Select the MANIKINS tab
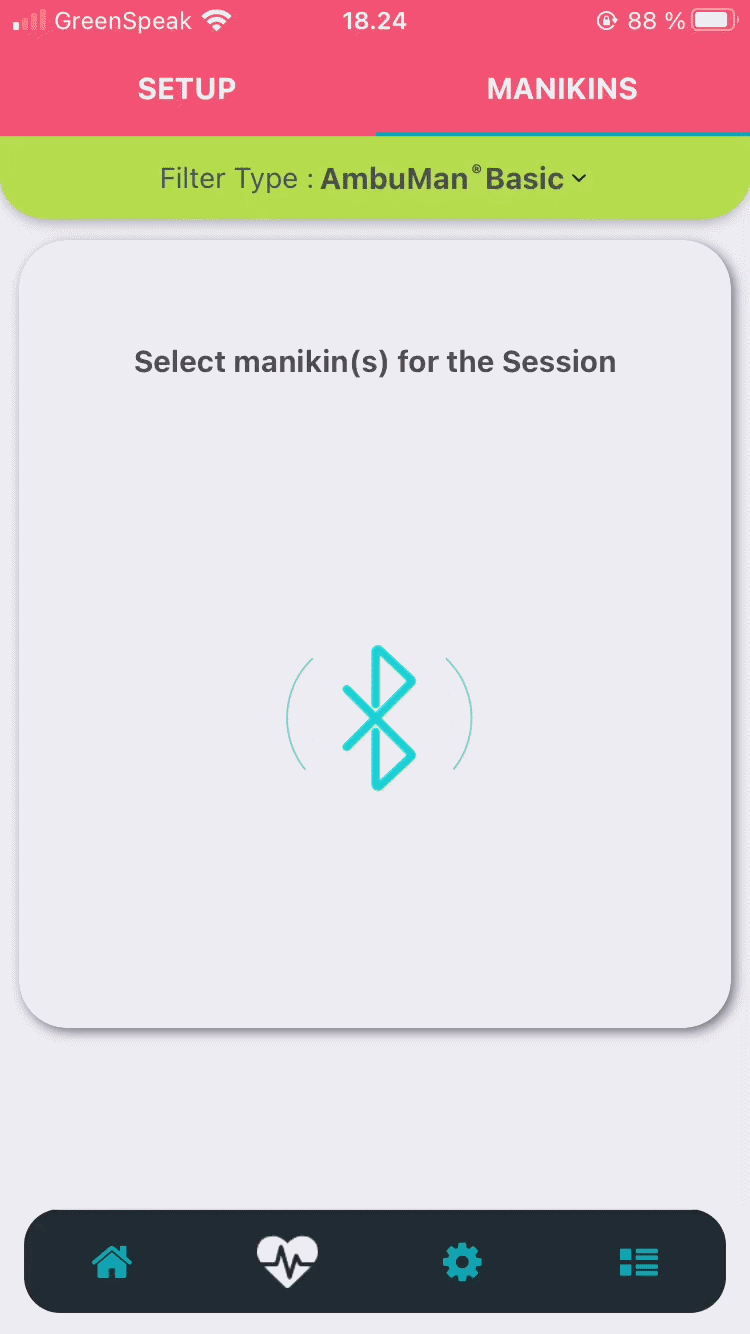 coord(562,89)
